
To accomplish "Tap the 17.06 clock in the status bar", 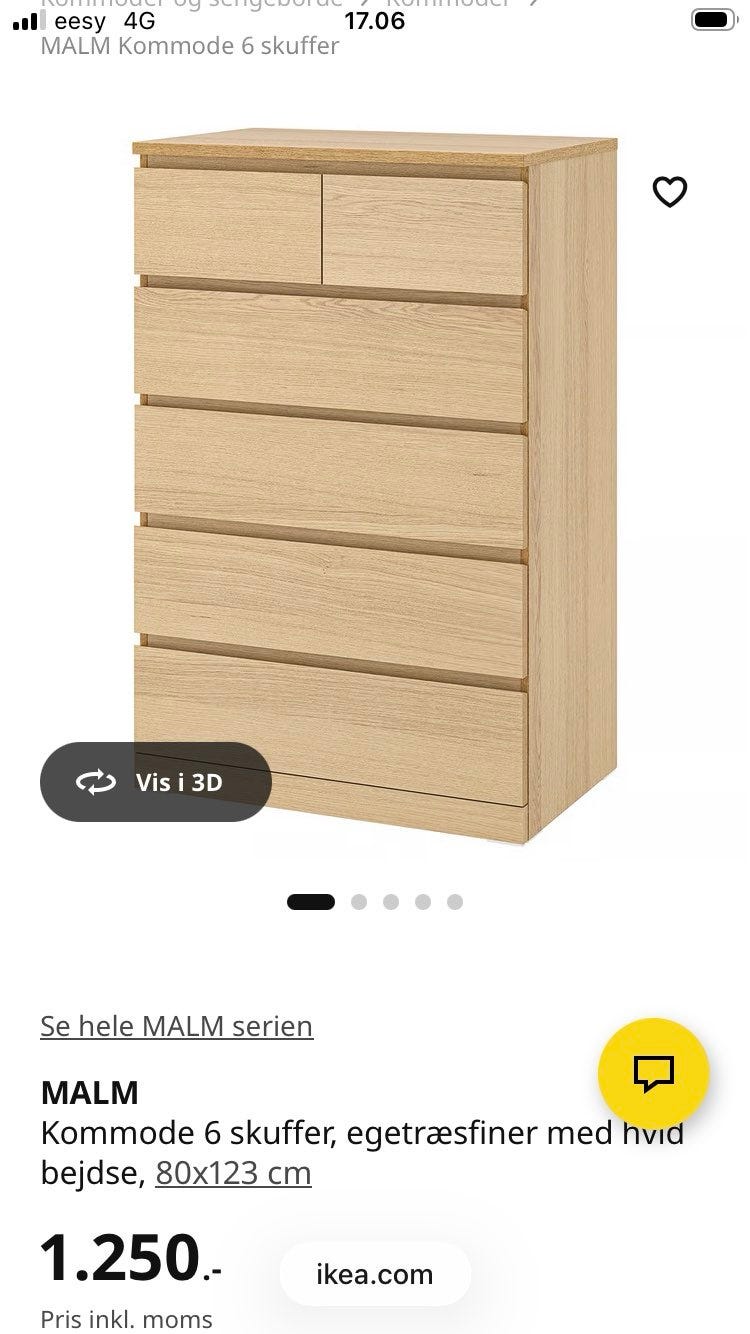I will click(374, 21).
